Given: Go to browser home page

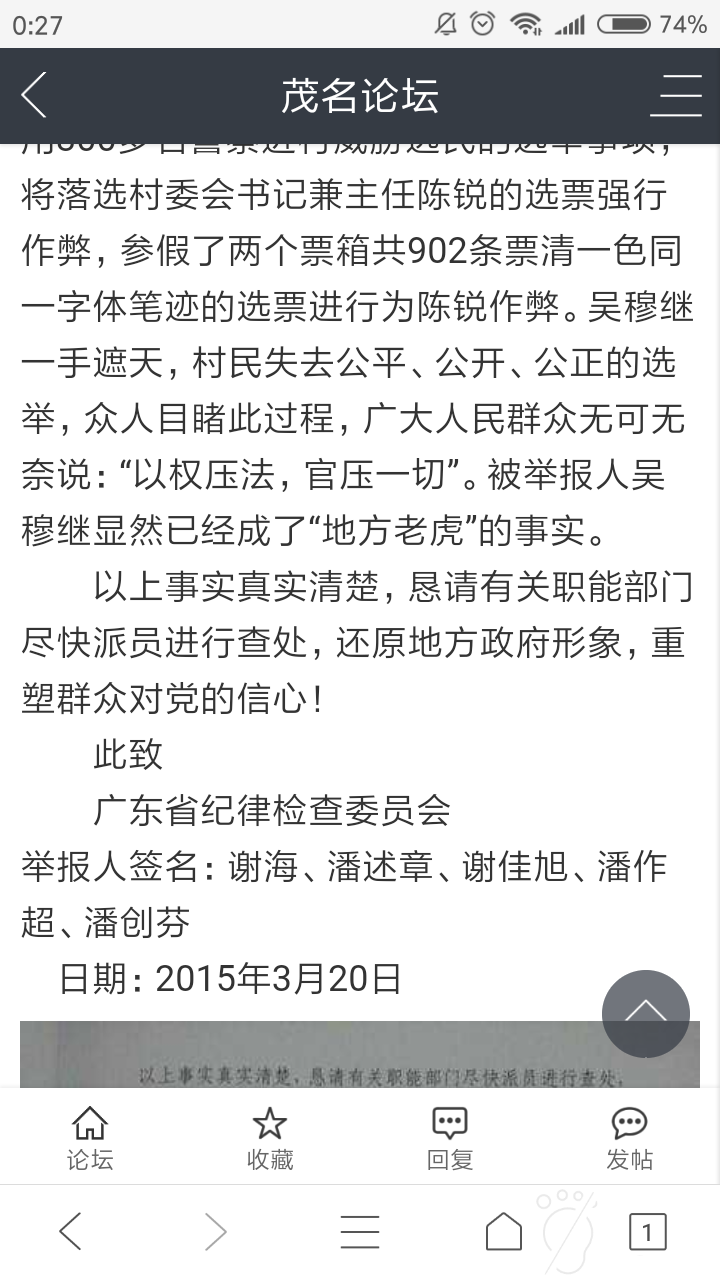Looking at the screenshot, I should (x=504, y=1232).
